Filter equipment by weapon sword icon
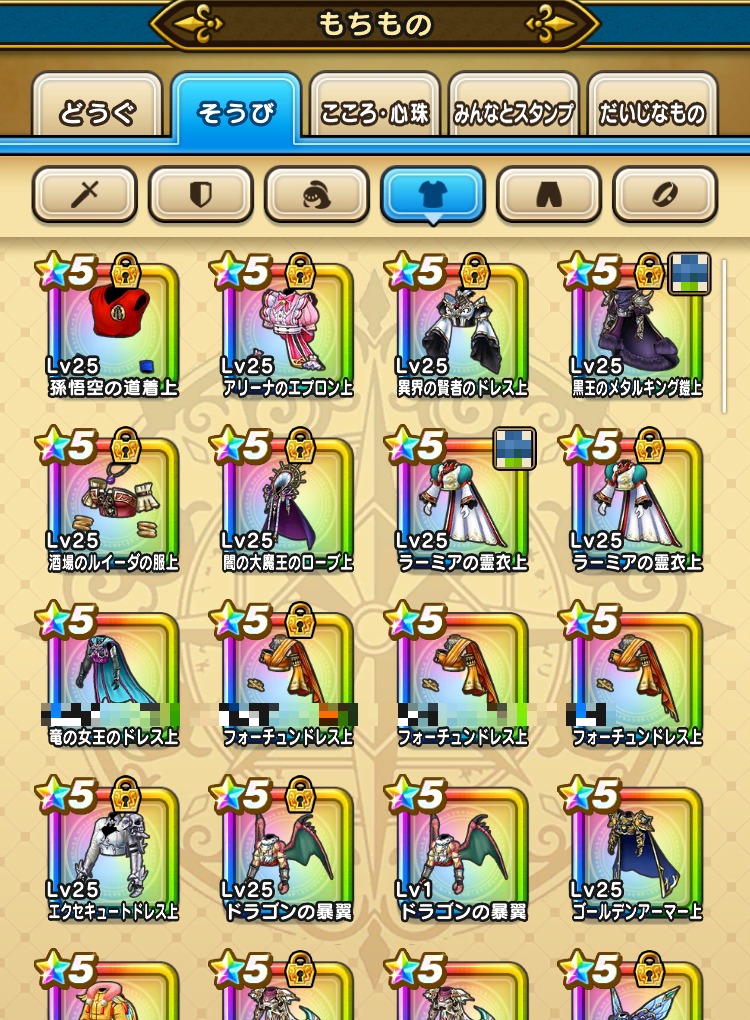750x1020 pixels. click(85, 194)
